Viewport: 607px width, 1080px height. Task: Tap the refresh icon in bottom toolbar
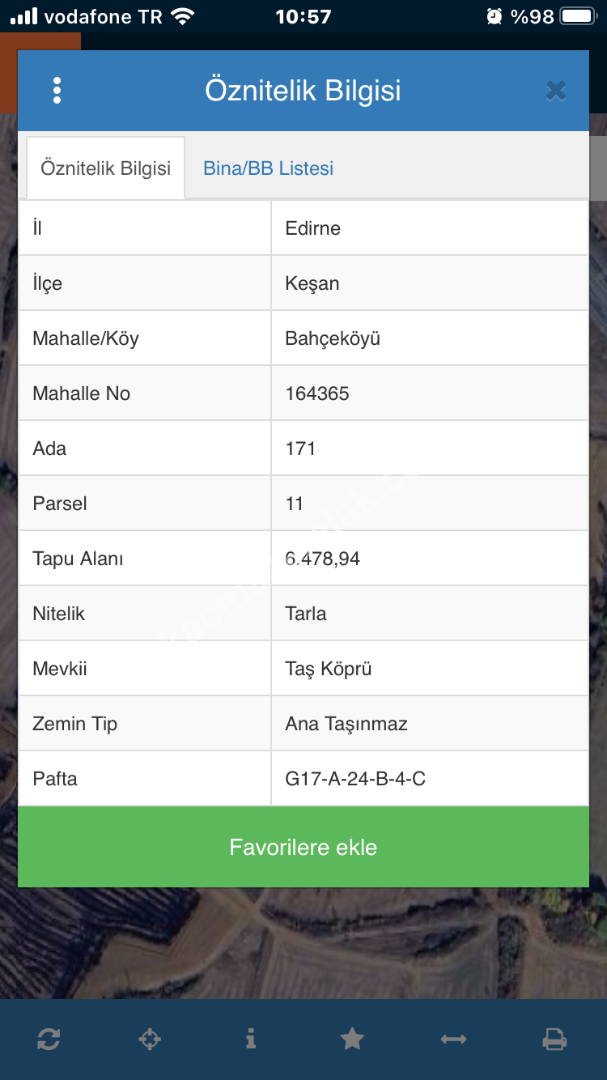(x=48, y=1039)
